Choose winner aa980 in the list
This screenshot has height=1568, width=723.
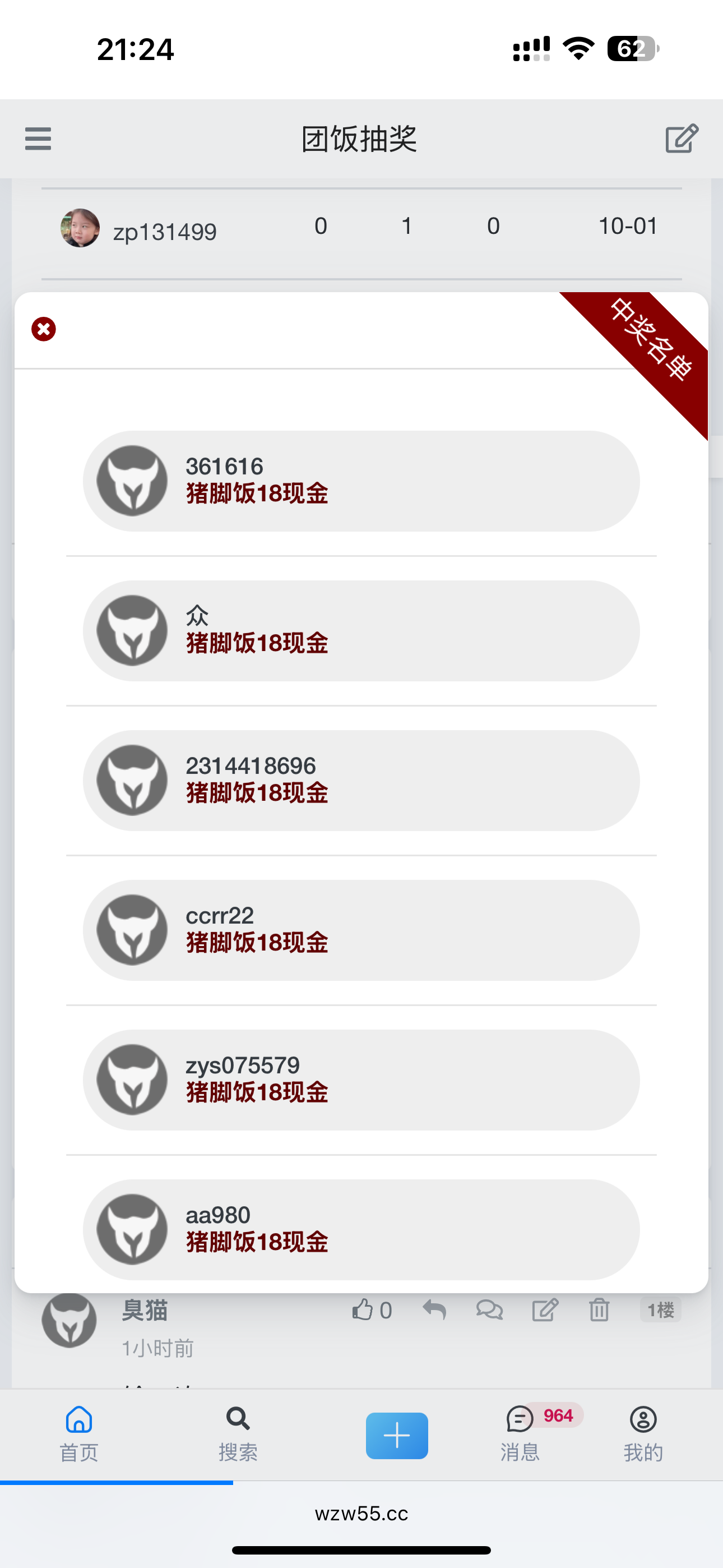point(361,1230)
